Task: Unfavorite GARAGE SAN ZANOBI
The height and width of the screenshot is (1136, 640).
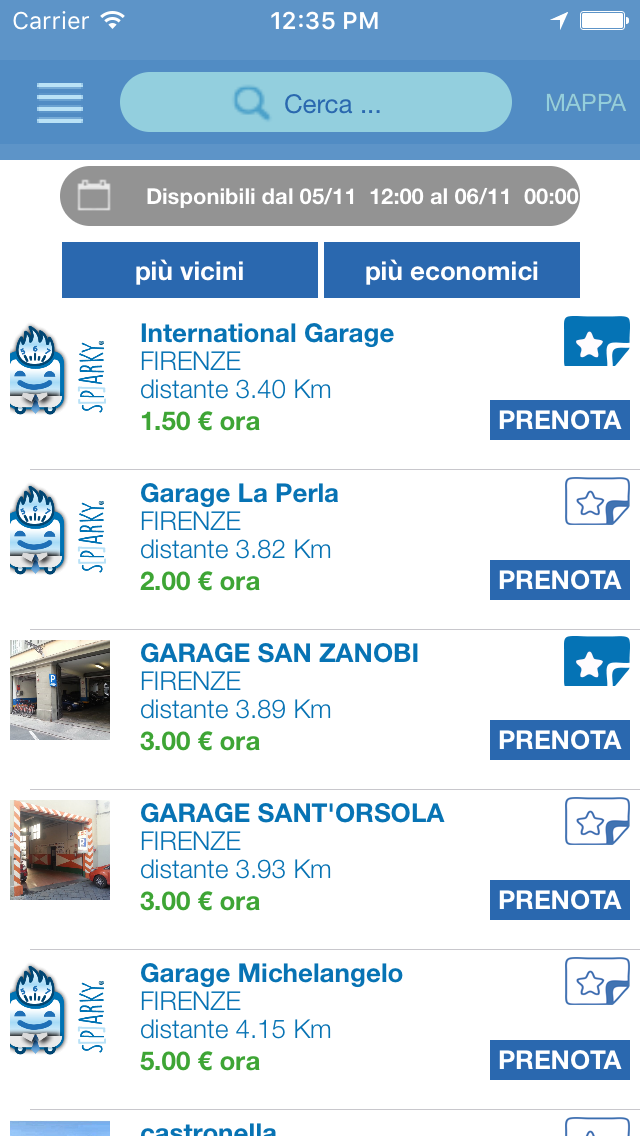Action: coord(596,662)
